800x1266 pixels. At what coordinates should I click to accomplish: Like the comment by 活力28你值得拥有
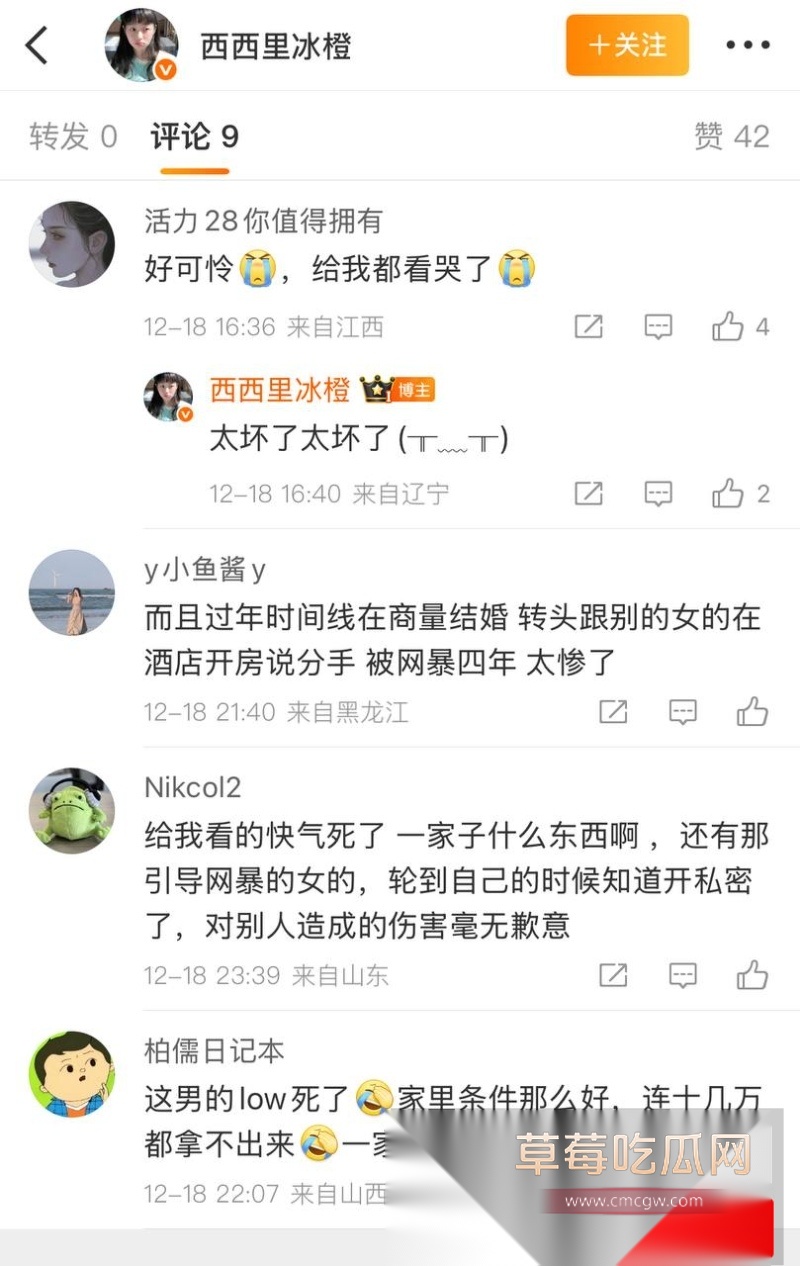coord(729,326)
